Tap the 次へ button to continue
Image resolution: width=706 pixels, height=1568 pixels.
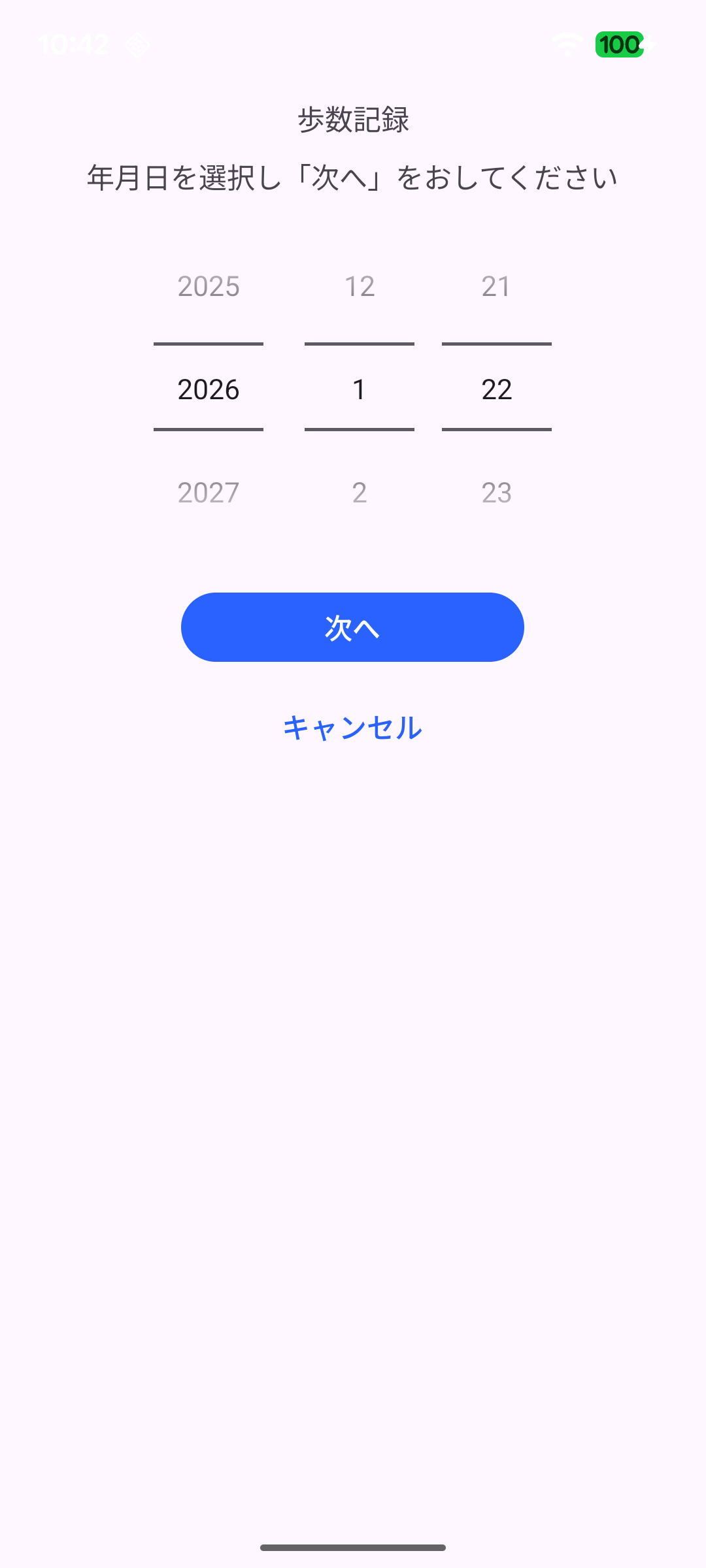click(352, 627)
